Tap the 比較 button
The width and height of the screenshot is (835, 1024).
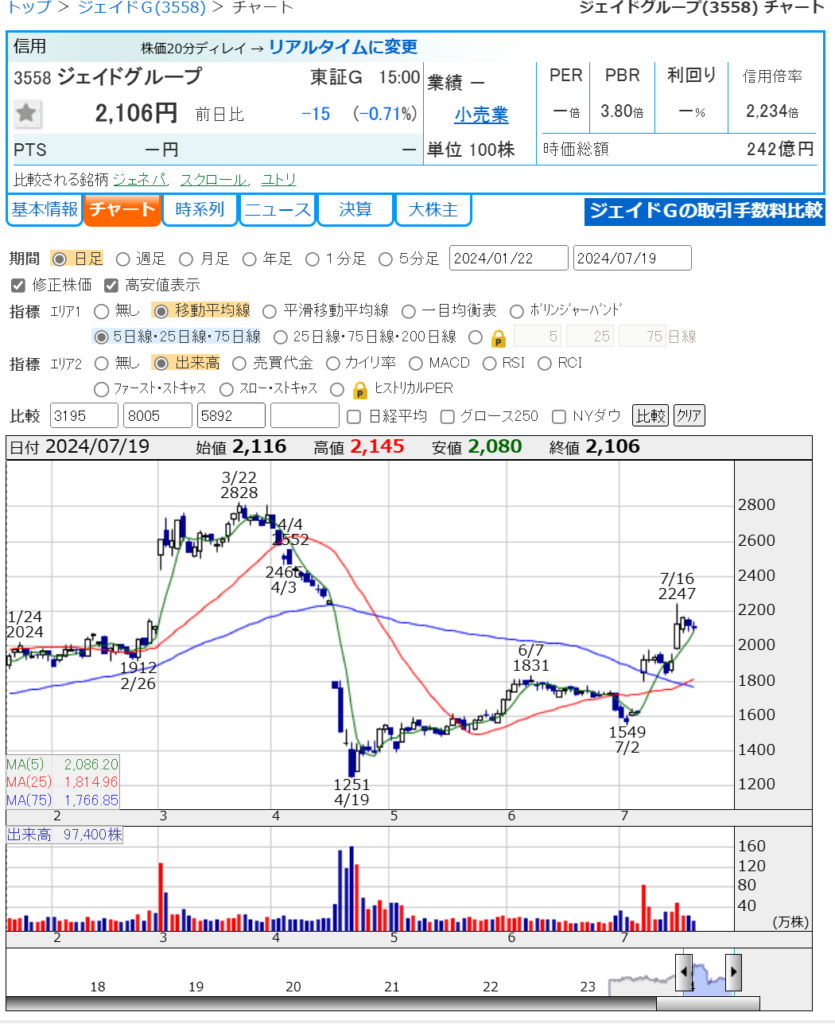[650, 415]
